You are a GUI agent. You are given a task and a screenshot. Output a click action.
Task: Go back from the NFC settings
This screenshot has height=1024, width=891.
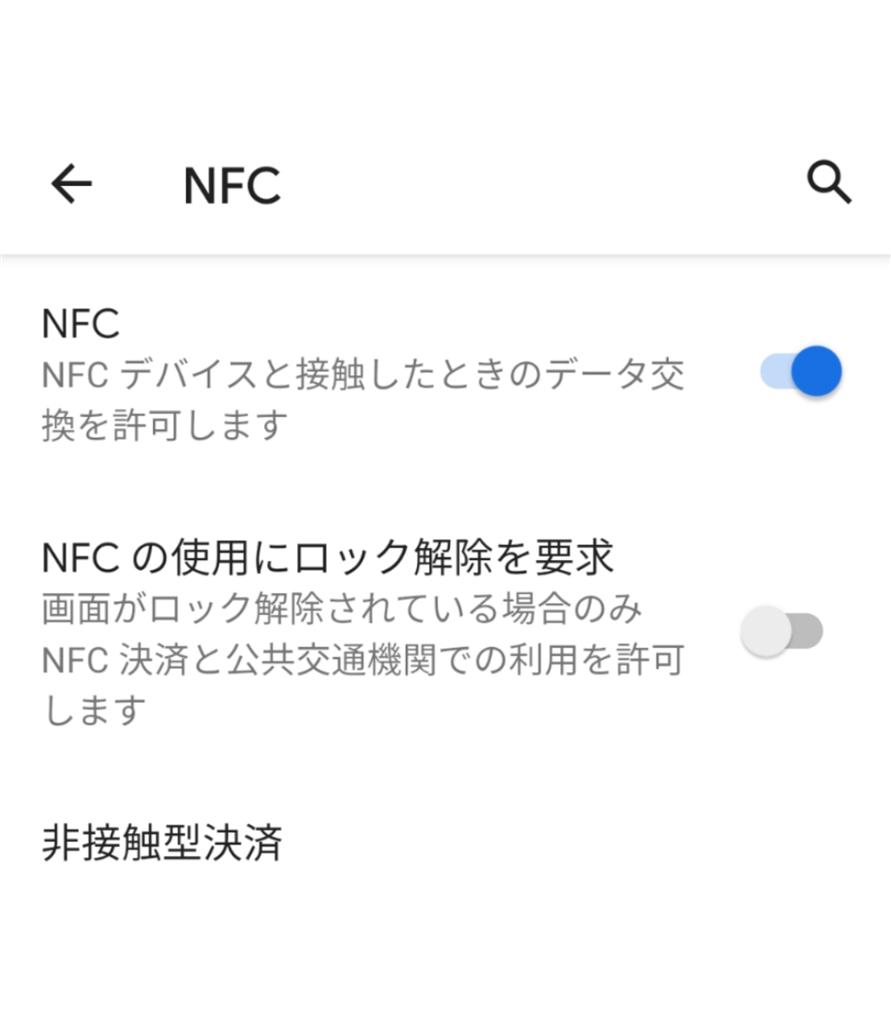point(71,184)
